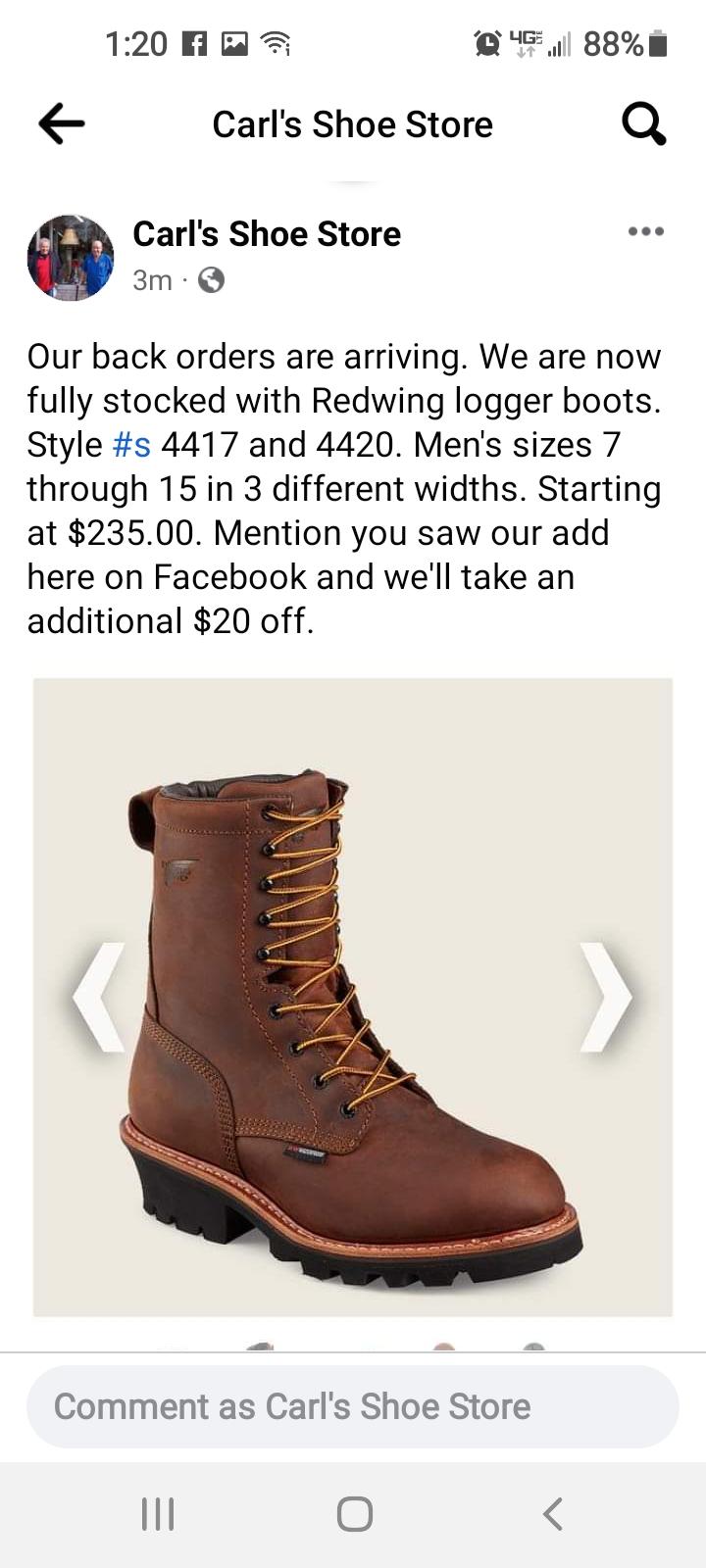The height and width of the screenshot is (1568, 706).
Task: Open the post's three-dot options menu
Action: (x=645, y=232)
